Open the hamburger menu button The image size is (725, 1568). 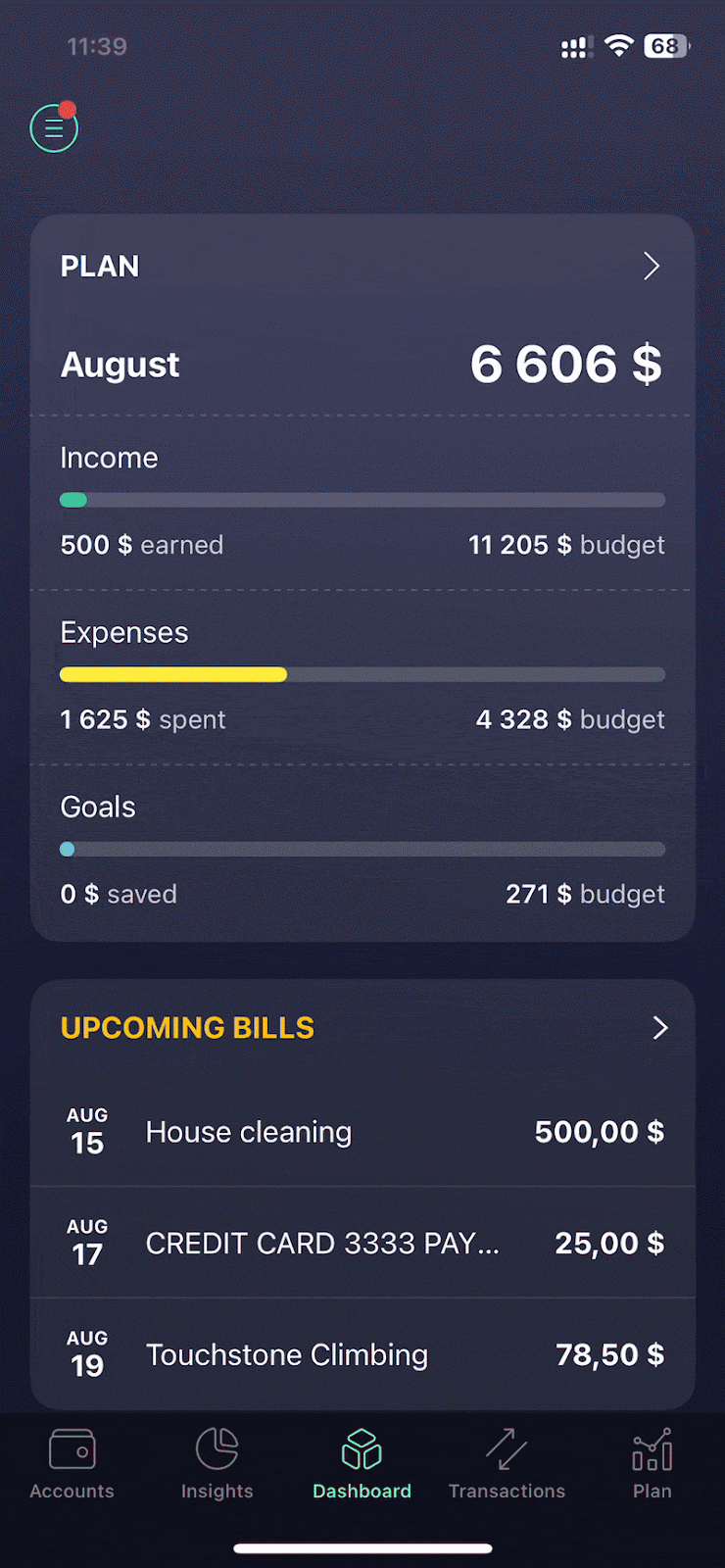tap(54, 128)
